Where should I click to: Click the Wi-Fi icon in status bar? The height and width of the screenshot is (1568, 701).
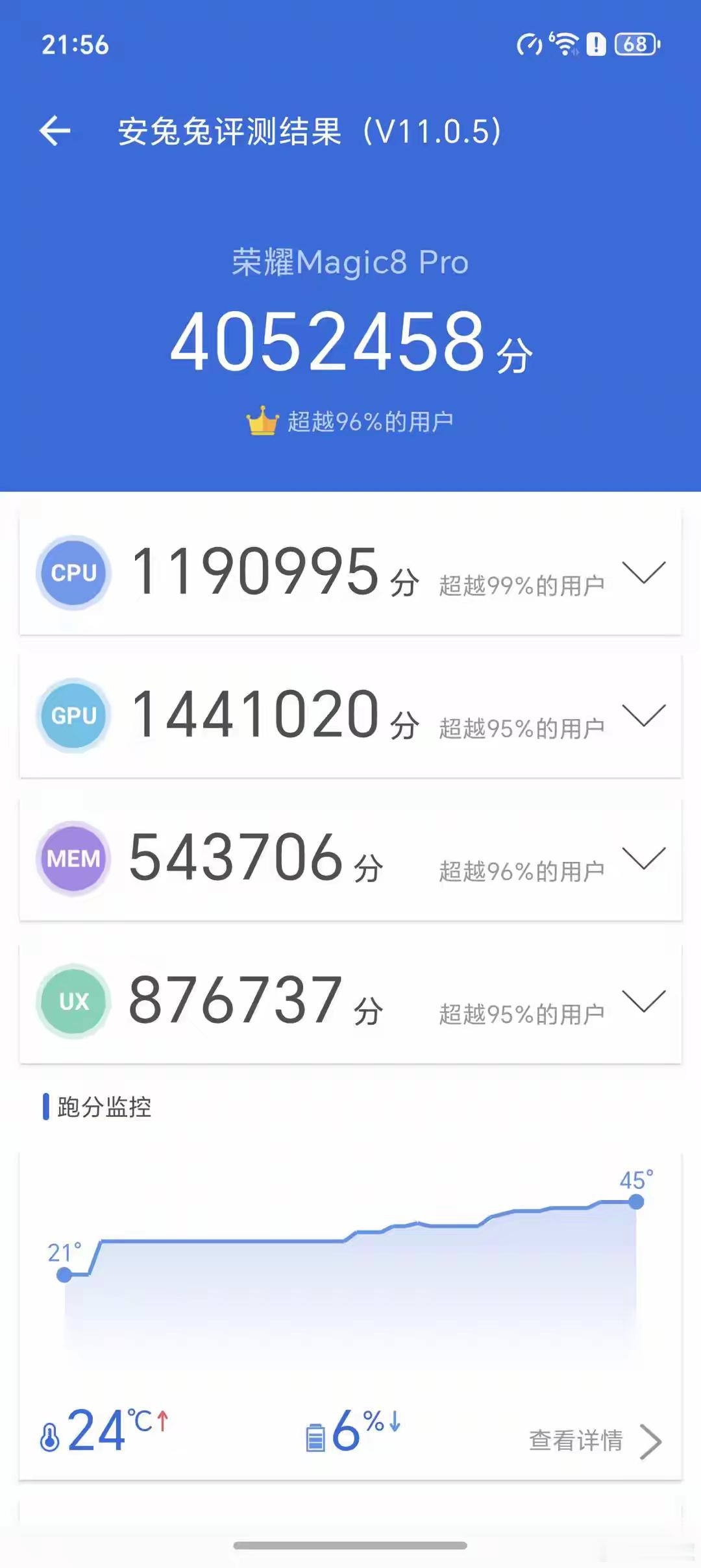coord(564,44)
